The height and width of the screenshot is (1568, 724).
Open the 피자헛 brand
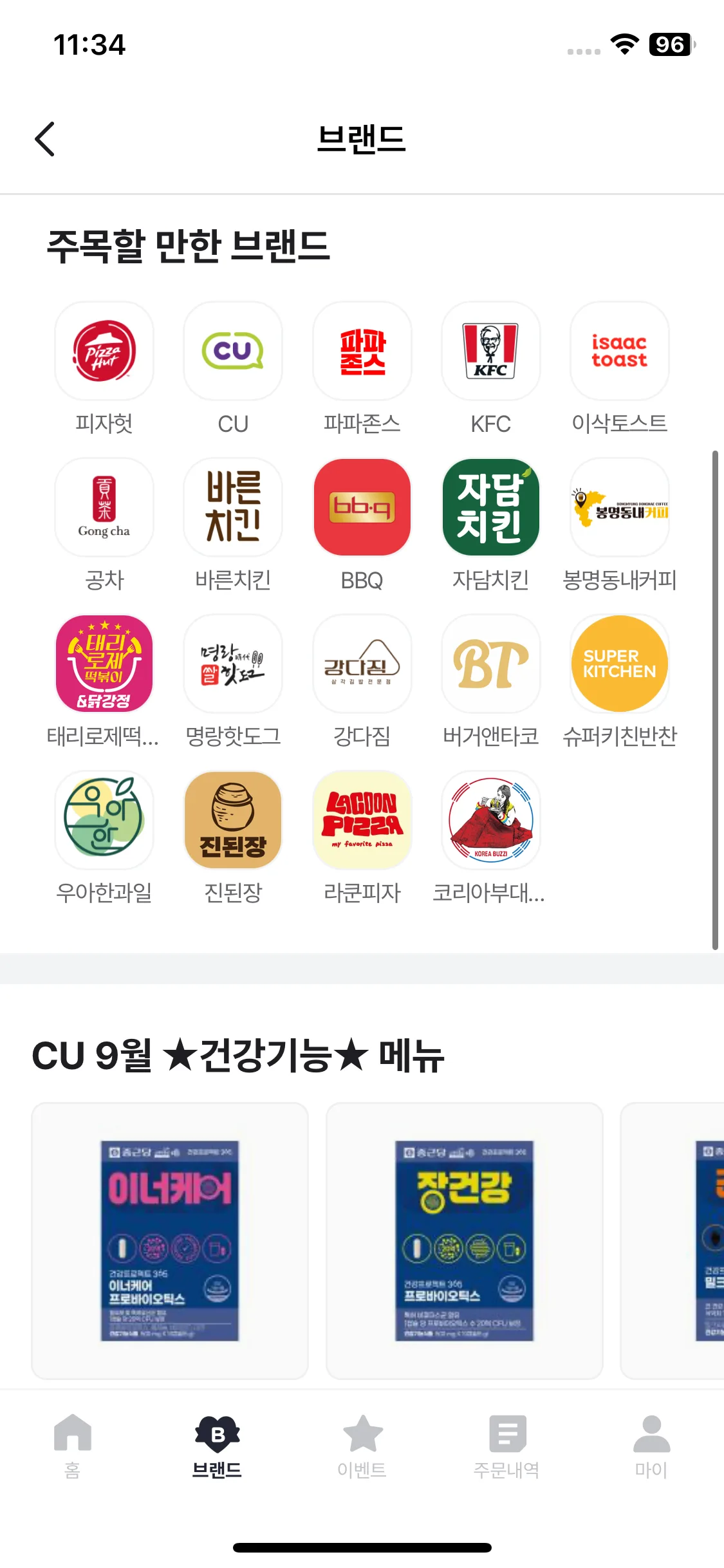coord(104,351)
